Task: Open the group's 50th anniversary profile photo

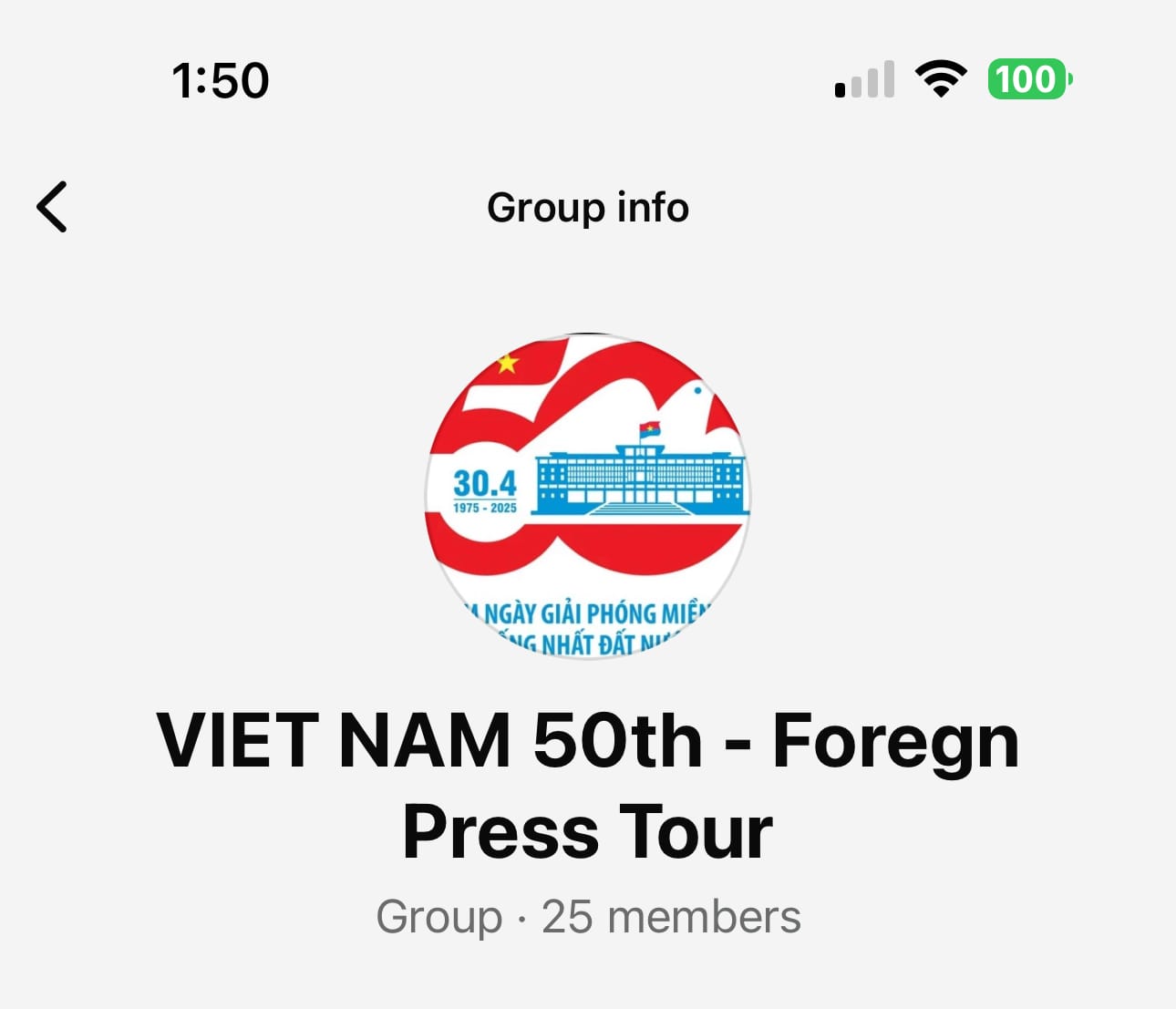Action: (x=588, y=497)
